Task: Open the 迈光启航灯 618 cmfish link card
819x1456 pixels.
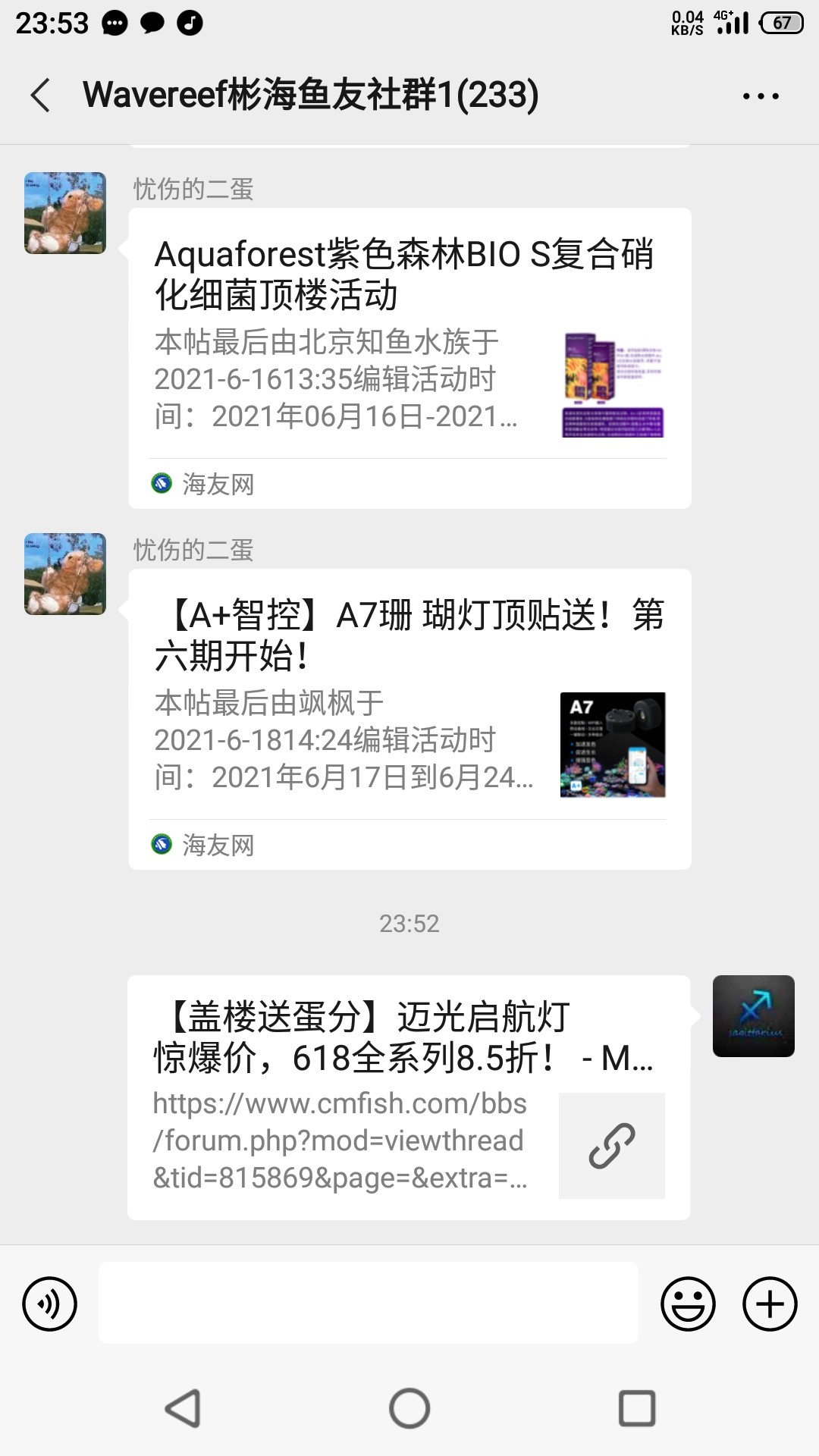Action: (x=408, y=1096)
